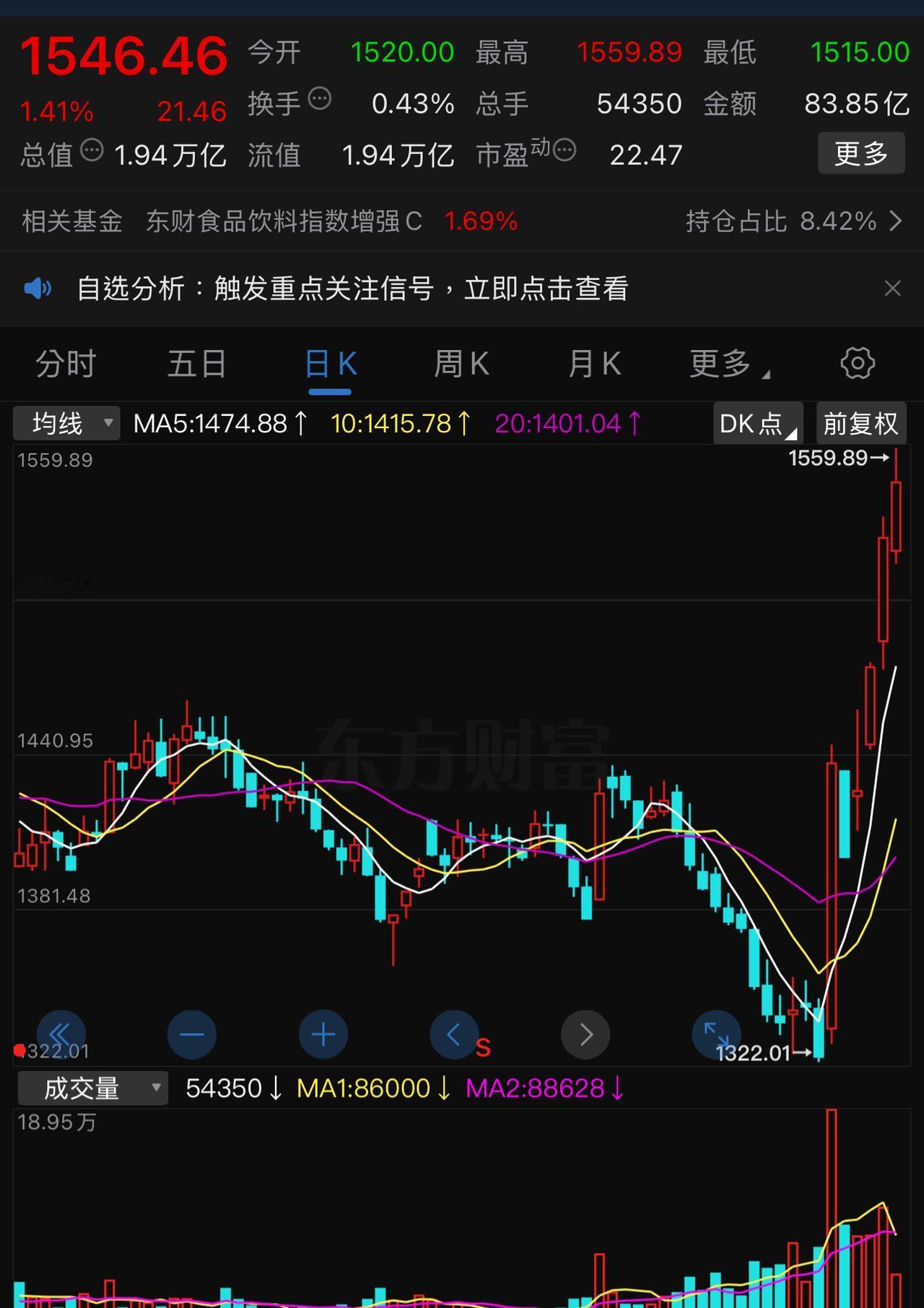Switch to the 分时 tab
Image resolution: width=924 pixels, height=1308 pixels.
pos(64,364)
